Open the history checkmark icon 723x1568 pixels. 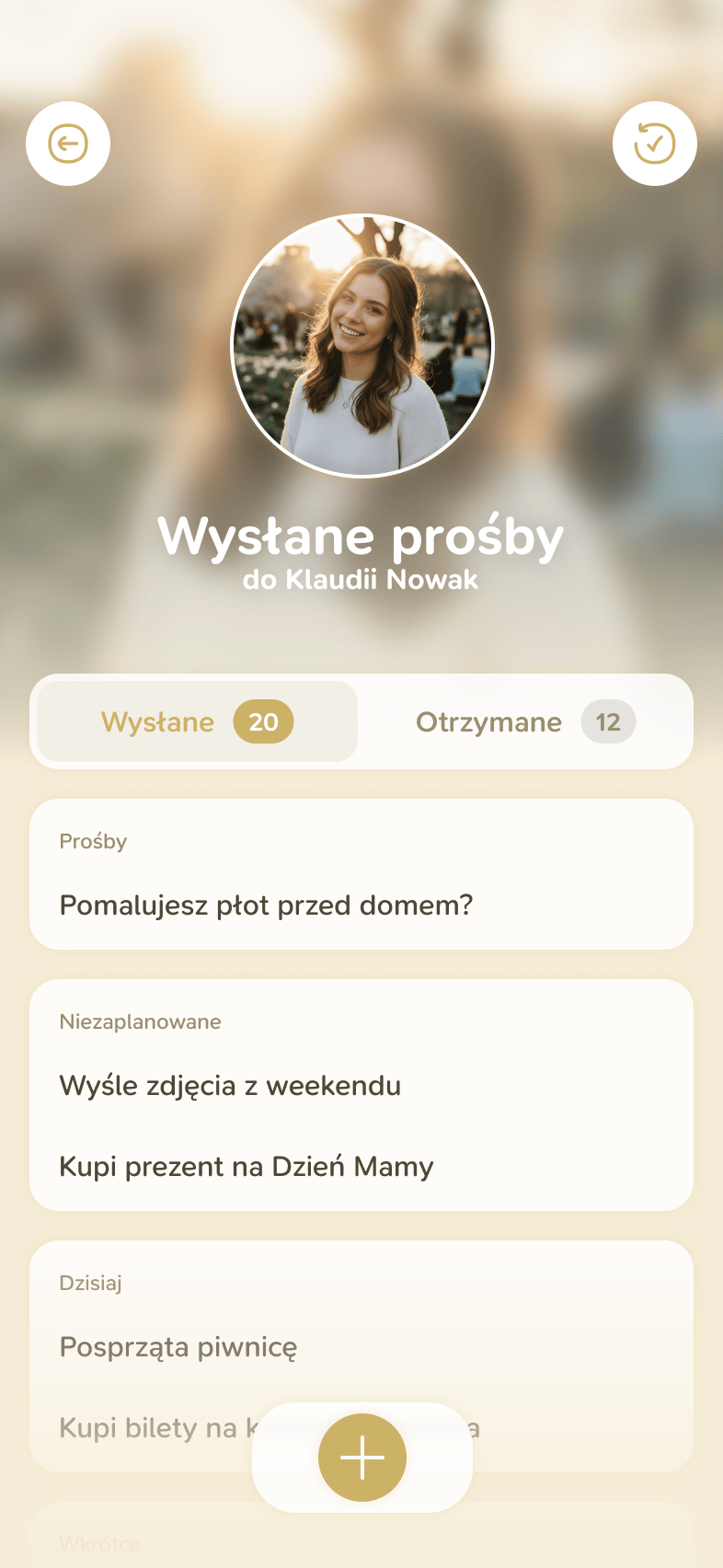click(655, 144)
